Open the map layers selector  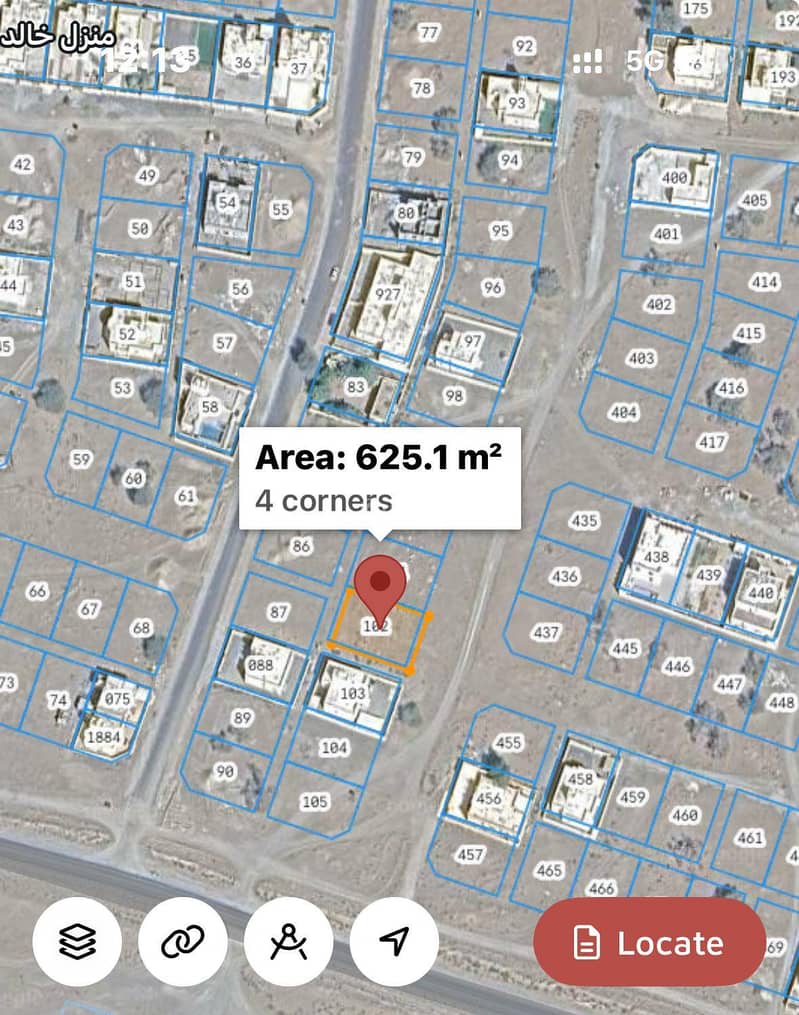click(77, 941)
